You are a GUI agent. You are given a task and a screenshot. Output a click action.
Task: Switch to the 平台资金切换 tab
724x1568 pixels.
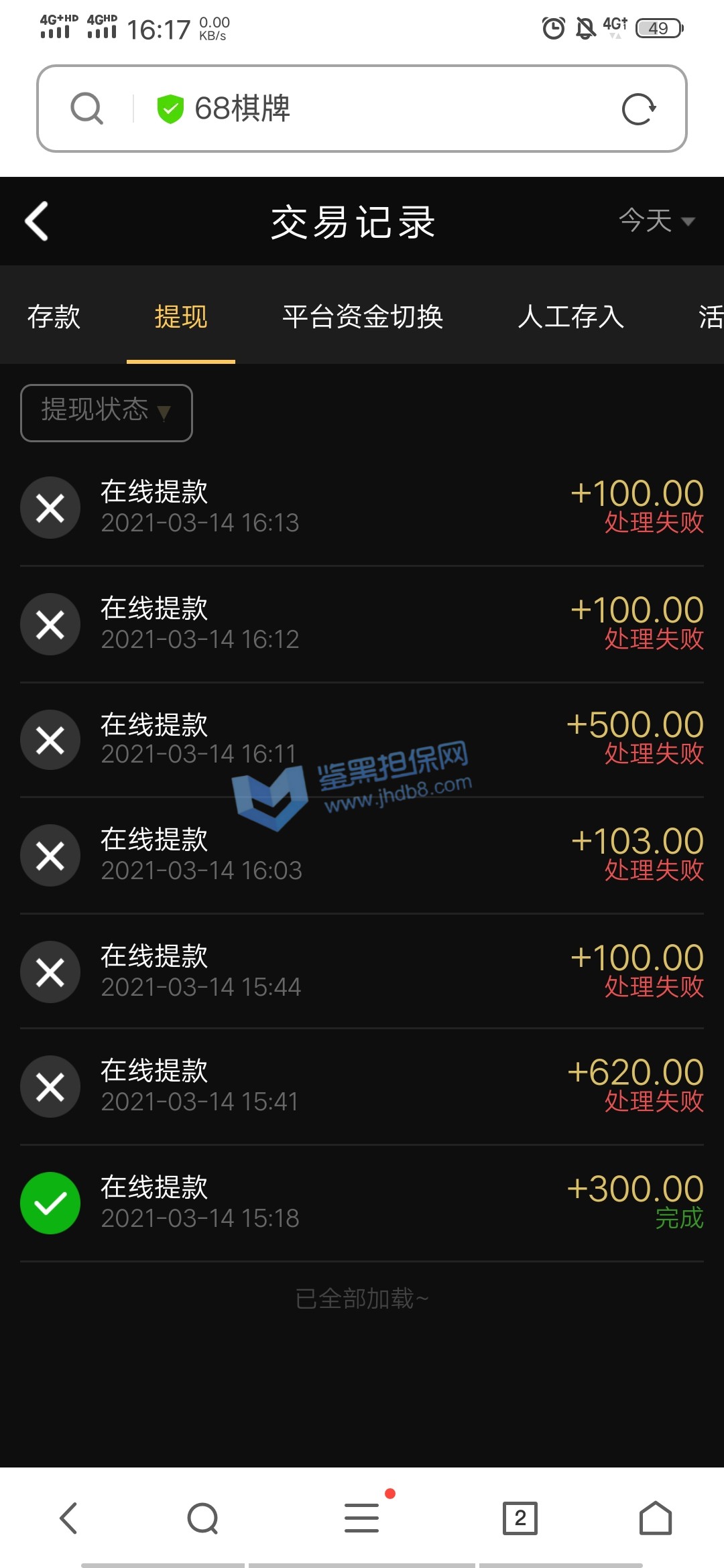coord(363,316)
